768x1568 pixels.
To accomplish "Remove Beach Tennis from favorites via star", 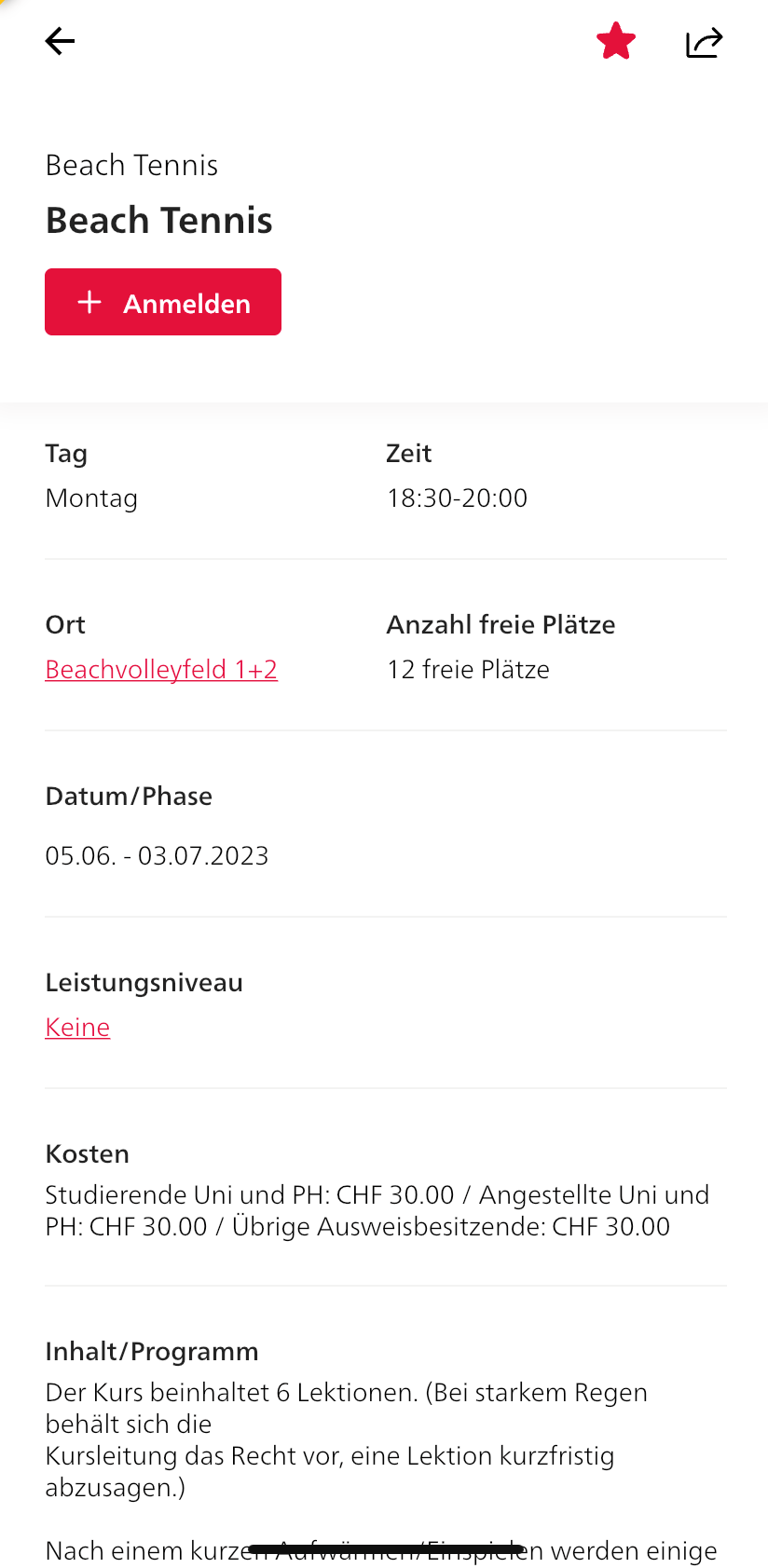I will (x=616, y=42).
